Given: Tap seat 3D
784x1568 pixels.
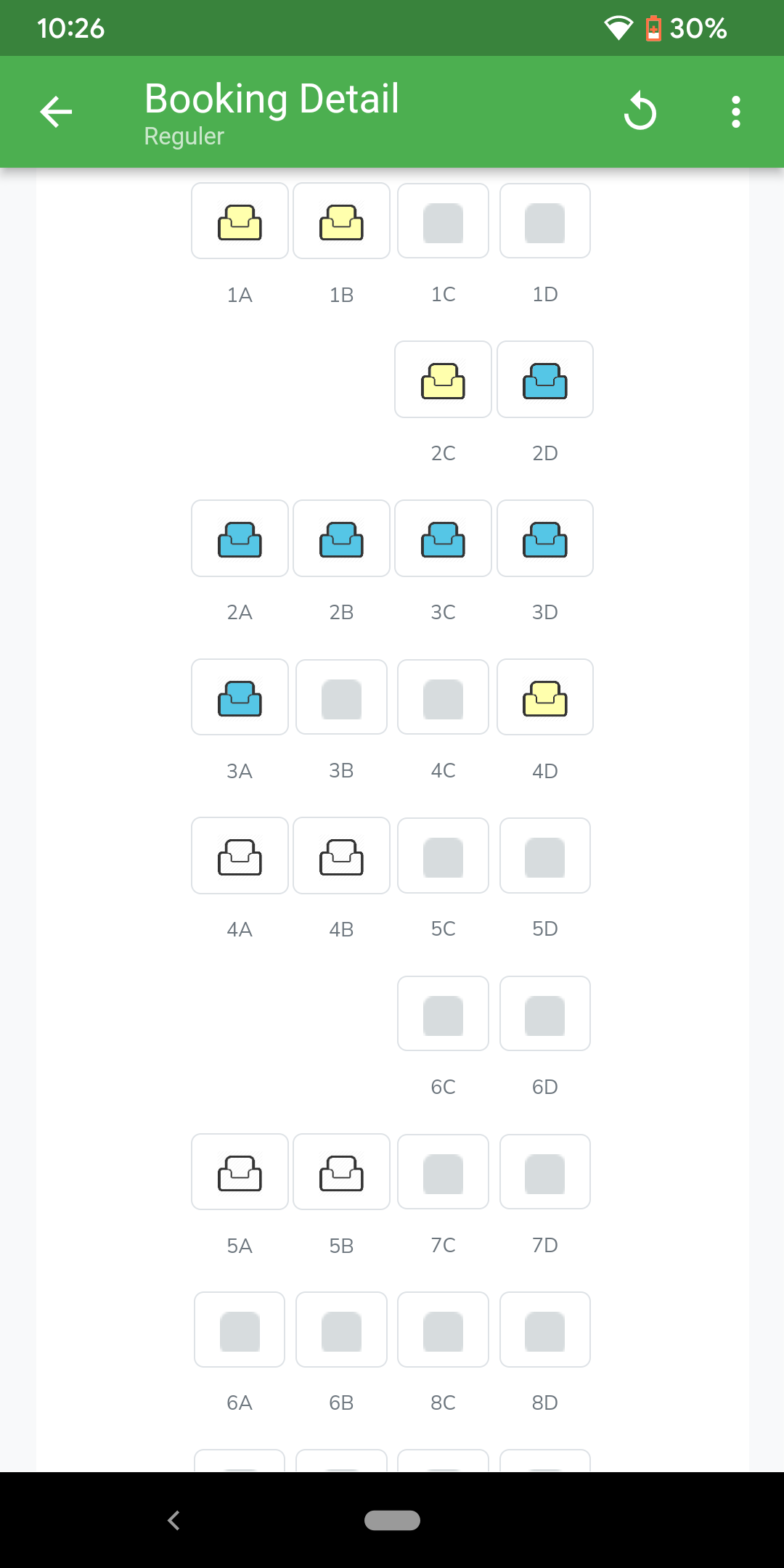Looking at the screenshot, I should coord(544,539).
